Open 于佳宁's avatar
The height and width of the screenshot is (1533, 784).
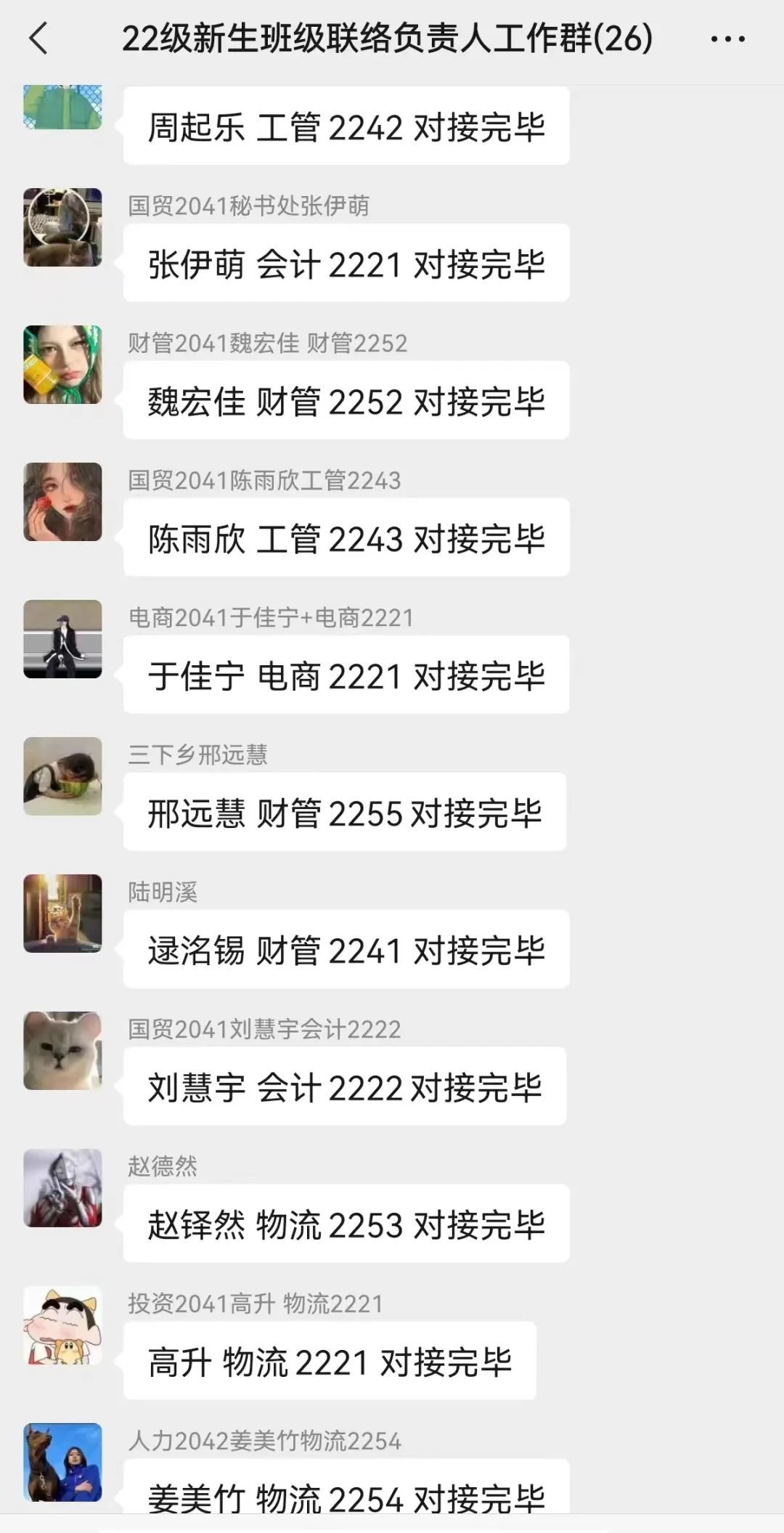coord(62,639)
